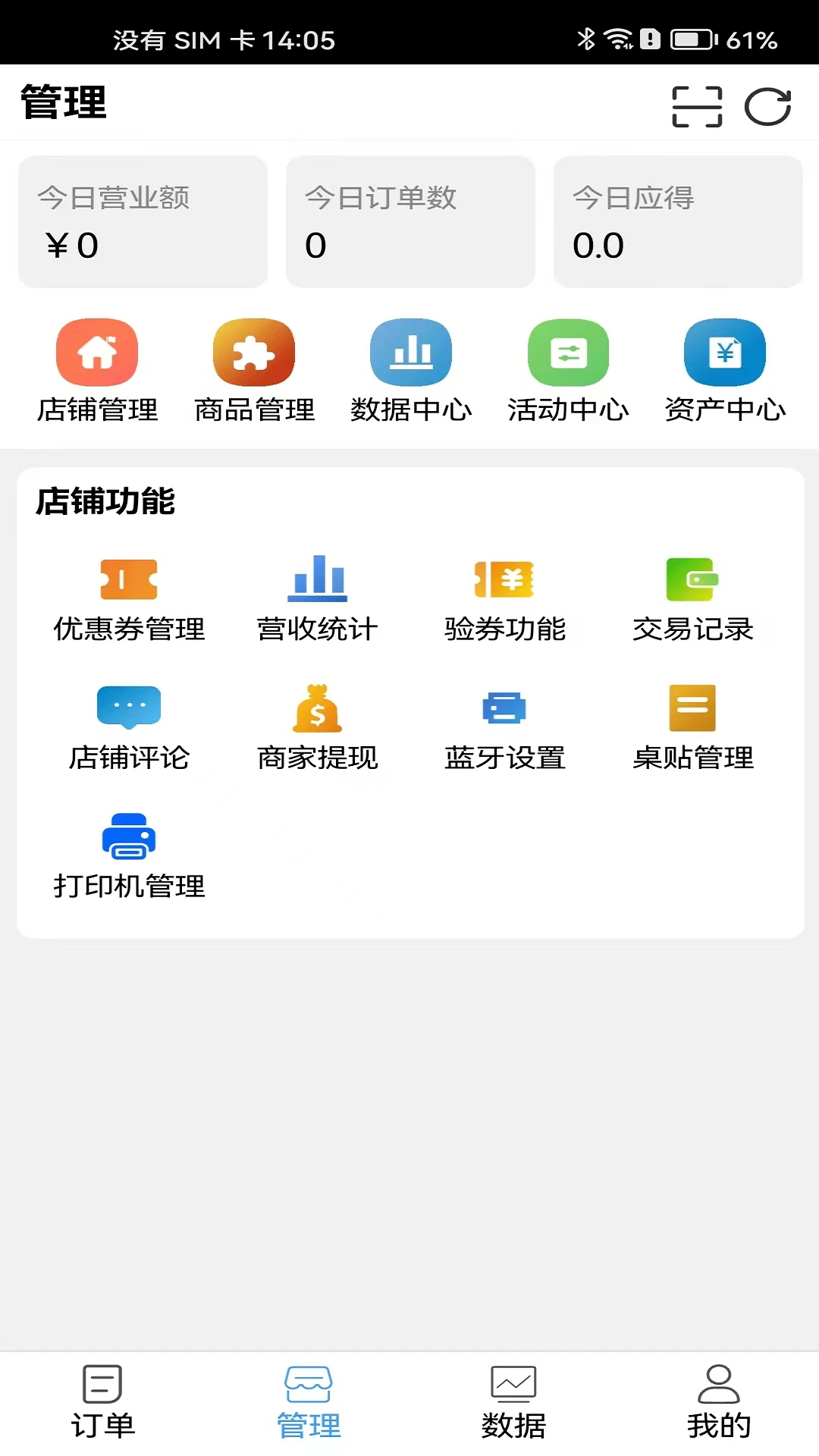Open 店铺管理 (store management)
Screen dimensions: 819x1456
coord(96,368)
